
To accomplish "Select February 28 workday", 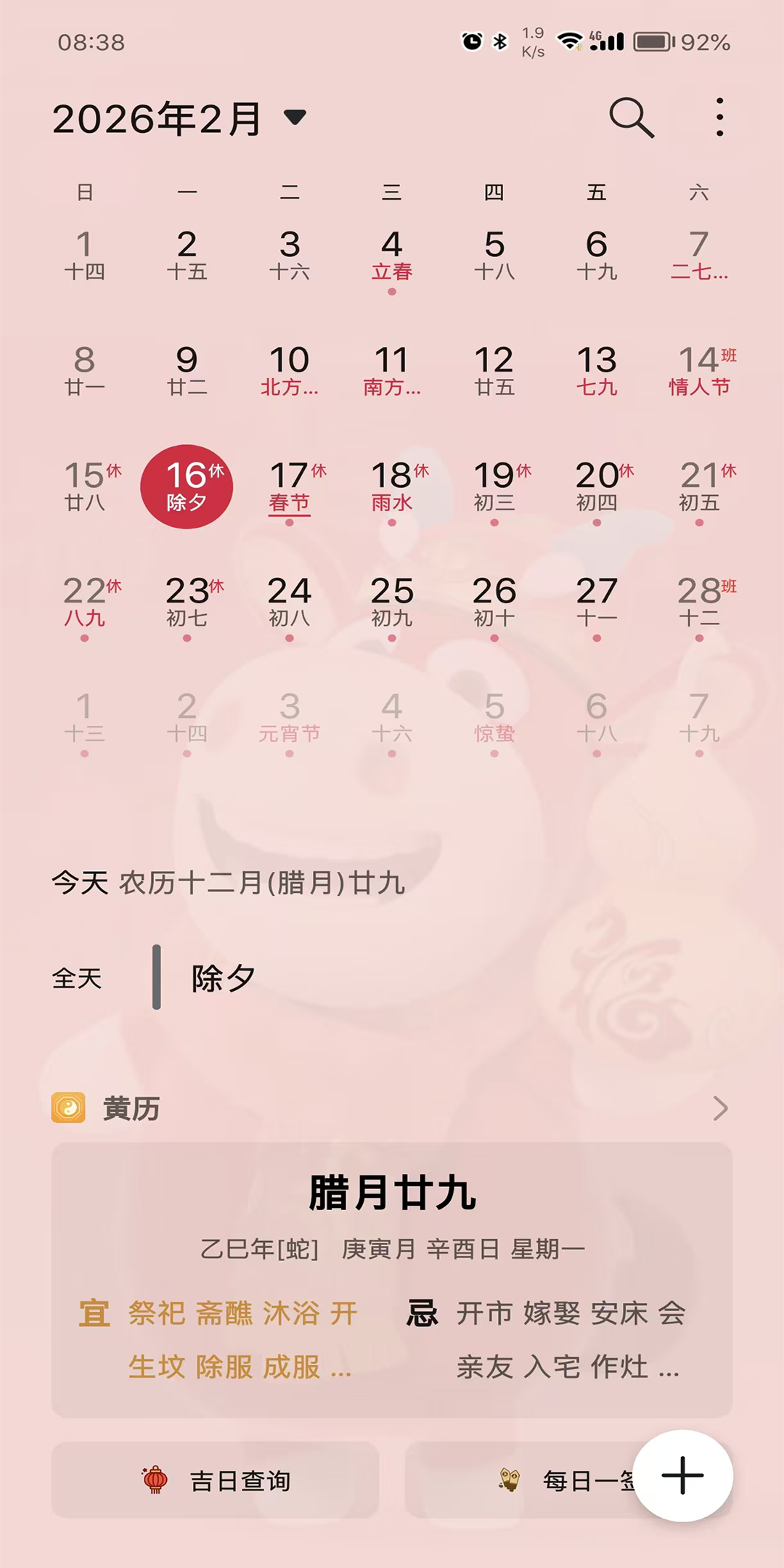I will click(x=699, y=602).
